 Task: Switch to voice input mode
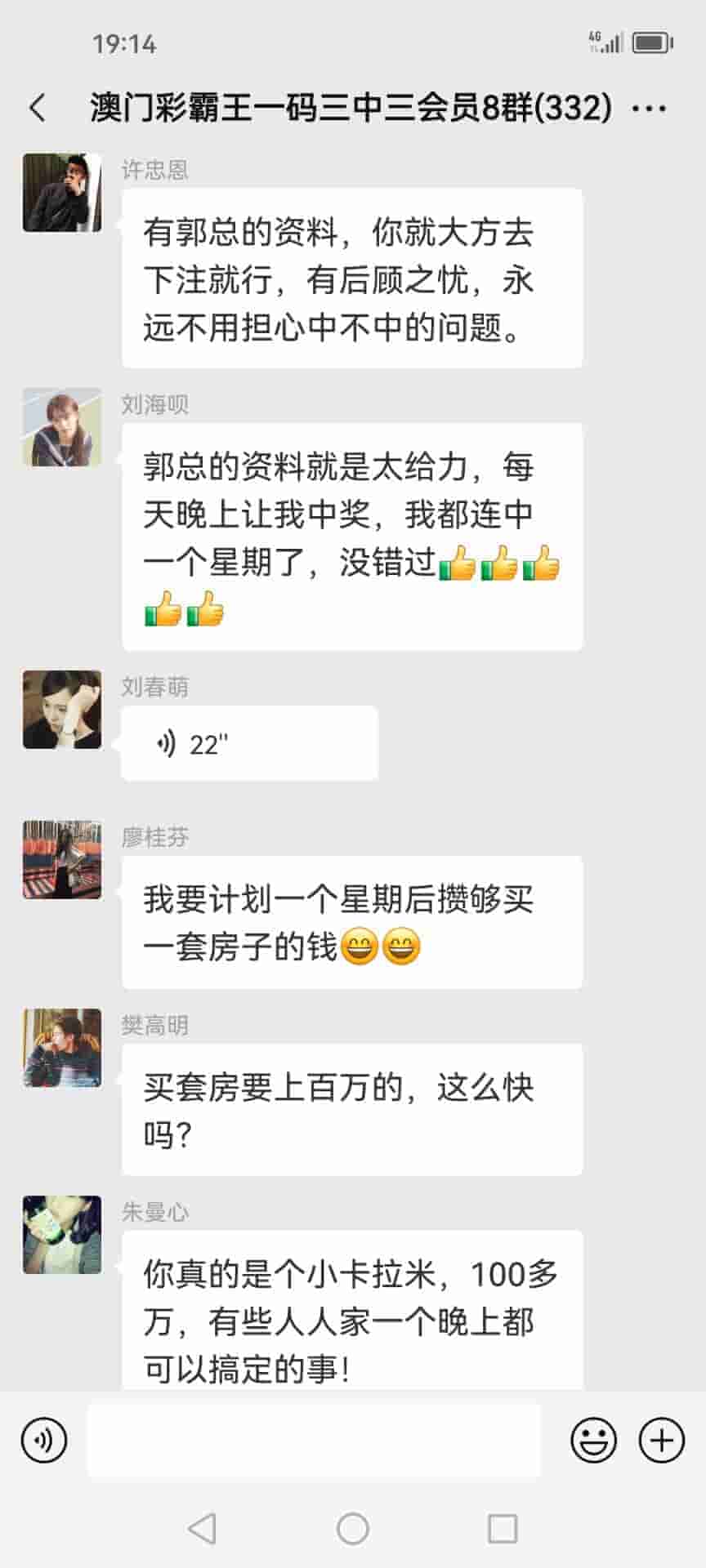click(44, 1441)
